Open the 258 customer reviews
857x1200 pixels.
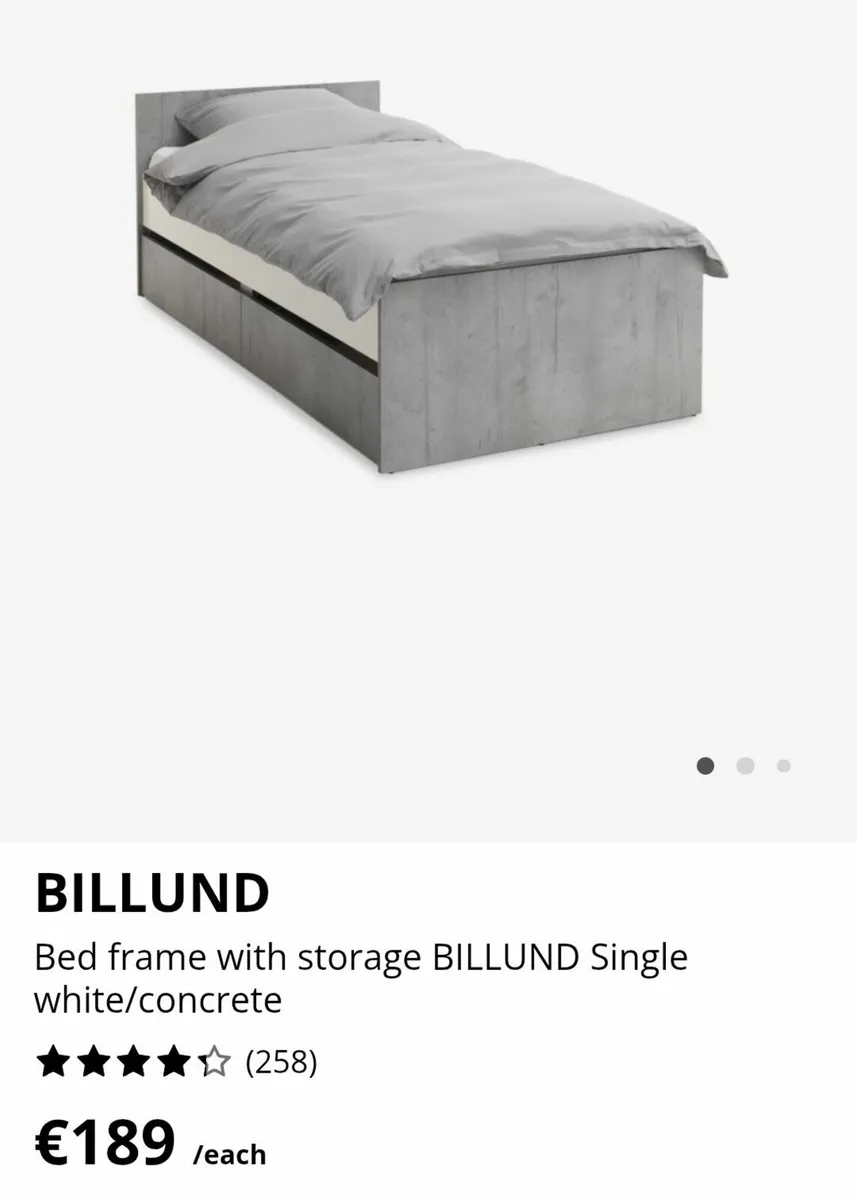[281, 1063]
